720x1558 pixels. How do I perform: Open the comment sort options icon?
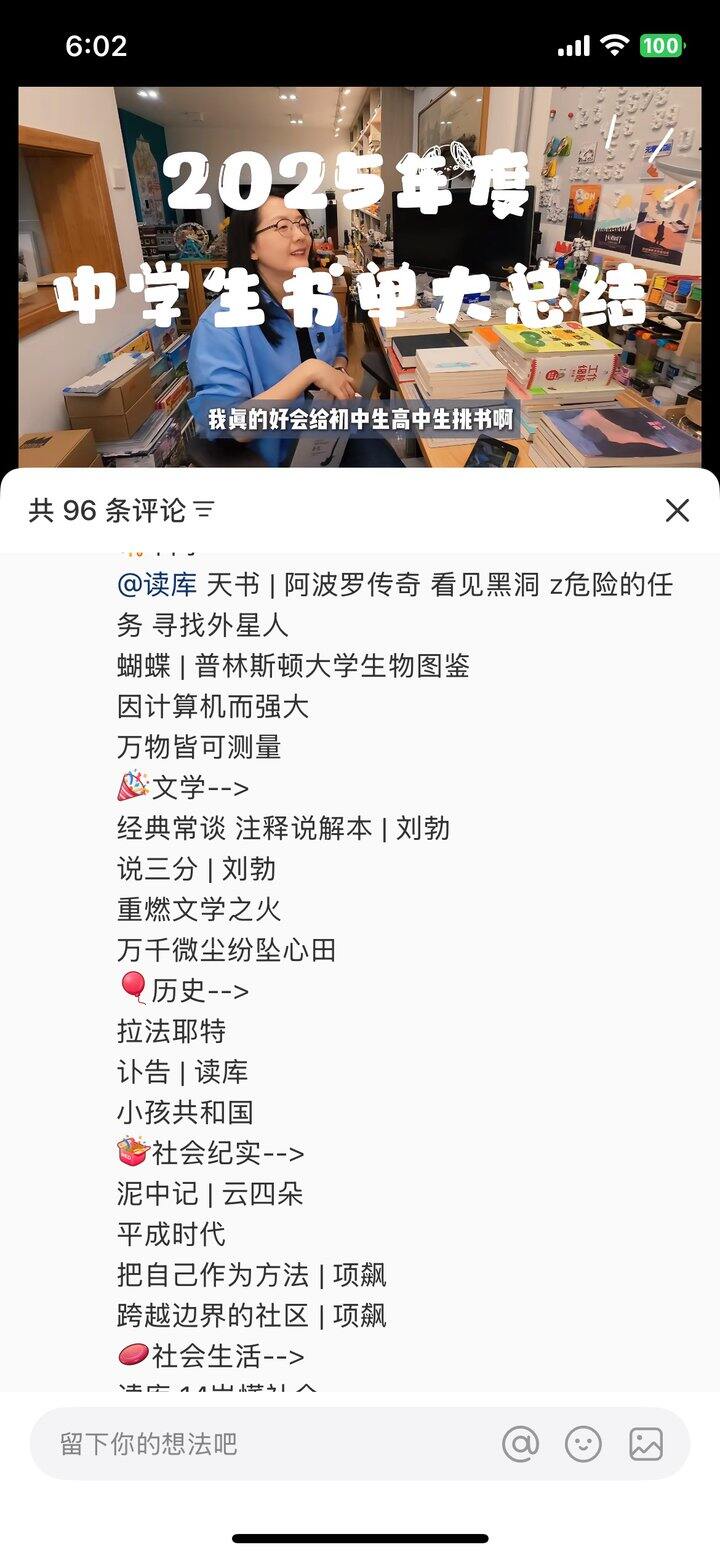(204, 511)
